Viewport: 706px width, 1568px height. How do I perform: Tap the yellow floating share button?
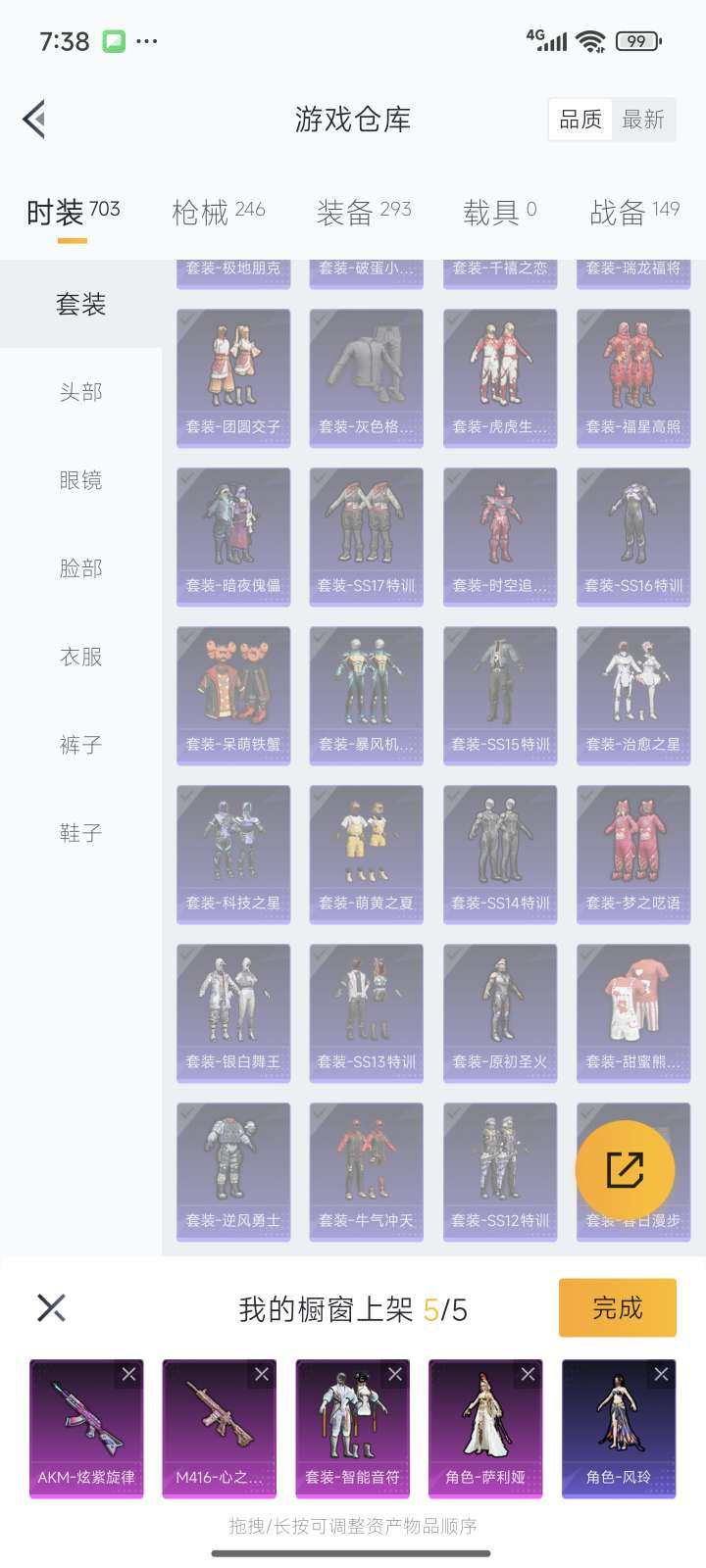[x=625, y=1170]
